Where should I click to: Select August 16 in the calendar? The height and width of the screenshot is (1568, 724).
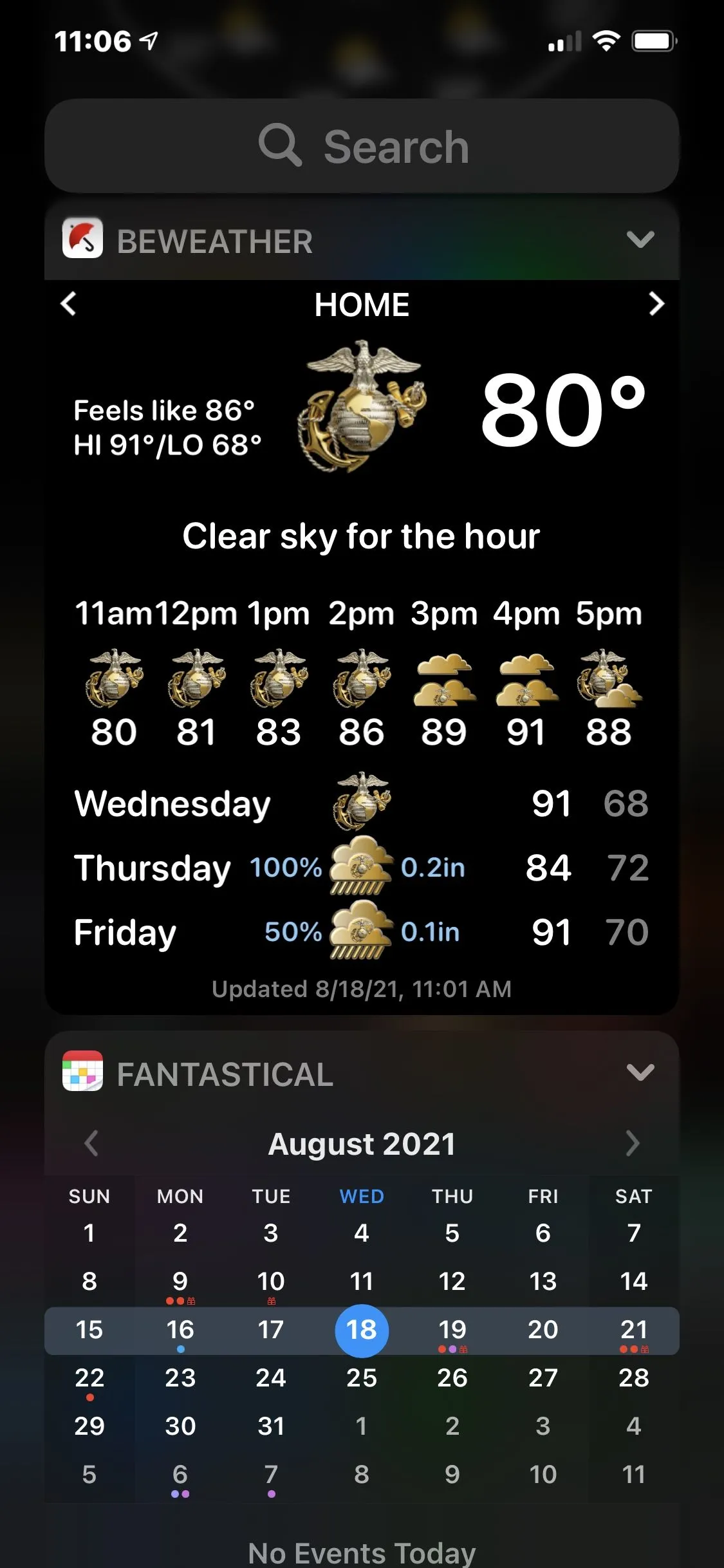point(180,1330)
